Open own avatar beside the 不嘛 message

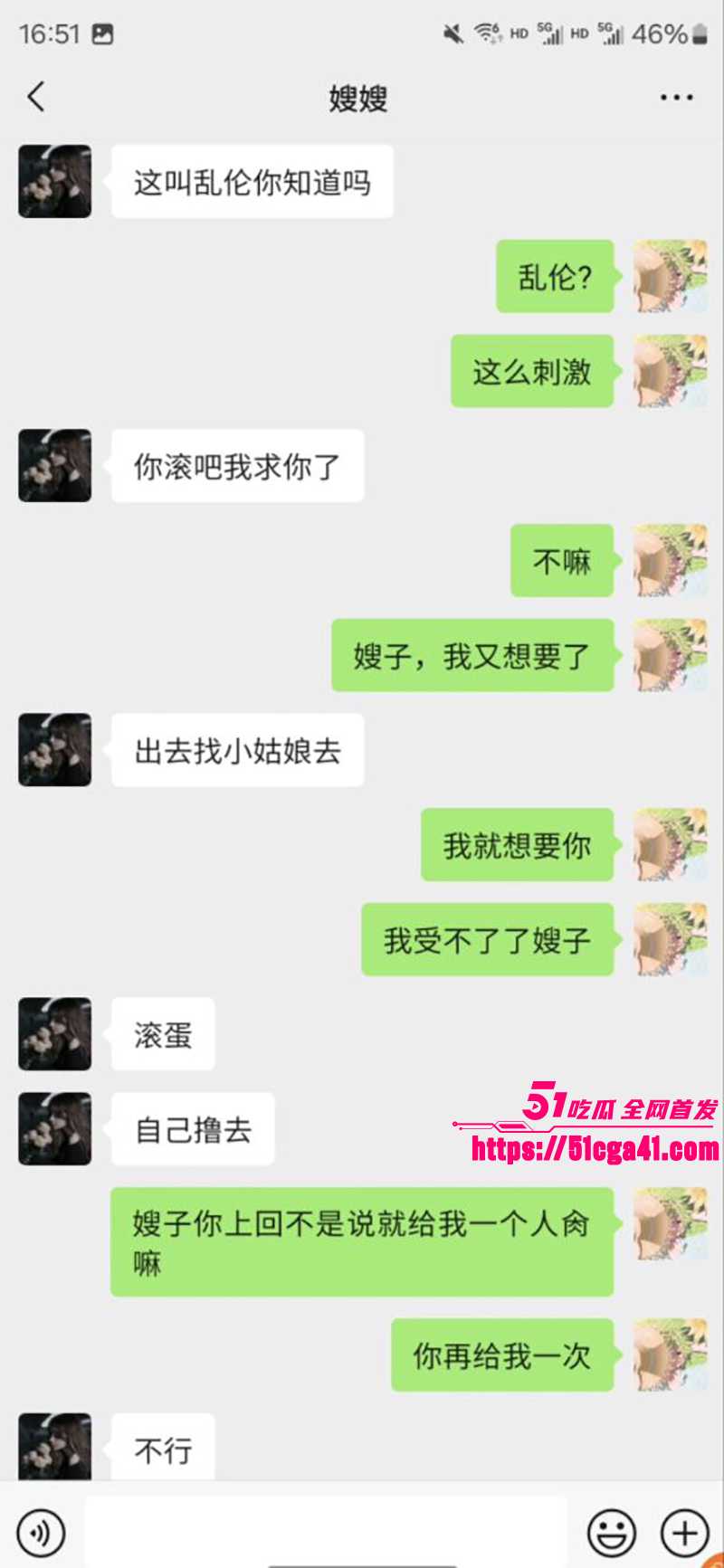click(670, 560)
